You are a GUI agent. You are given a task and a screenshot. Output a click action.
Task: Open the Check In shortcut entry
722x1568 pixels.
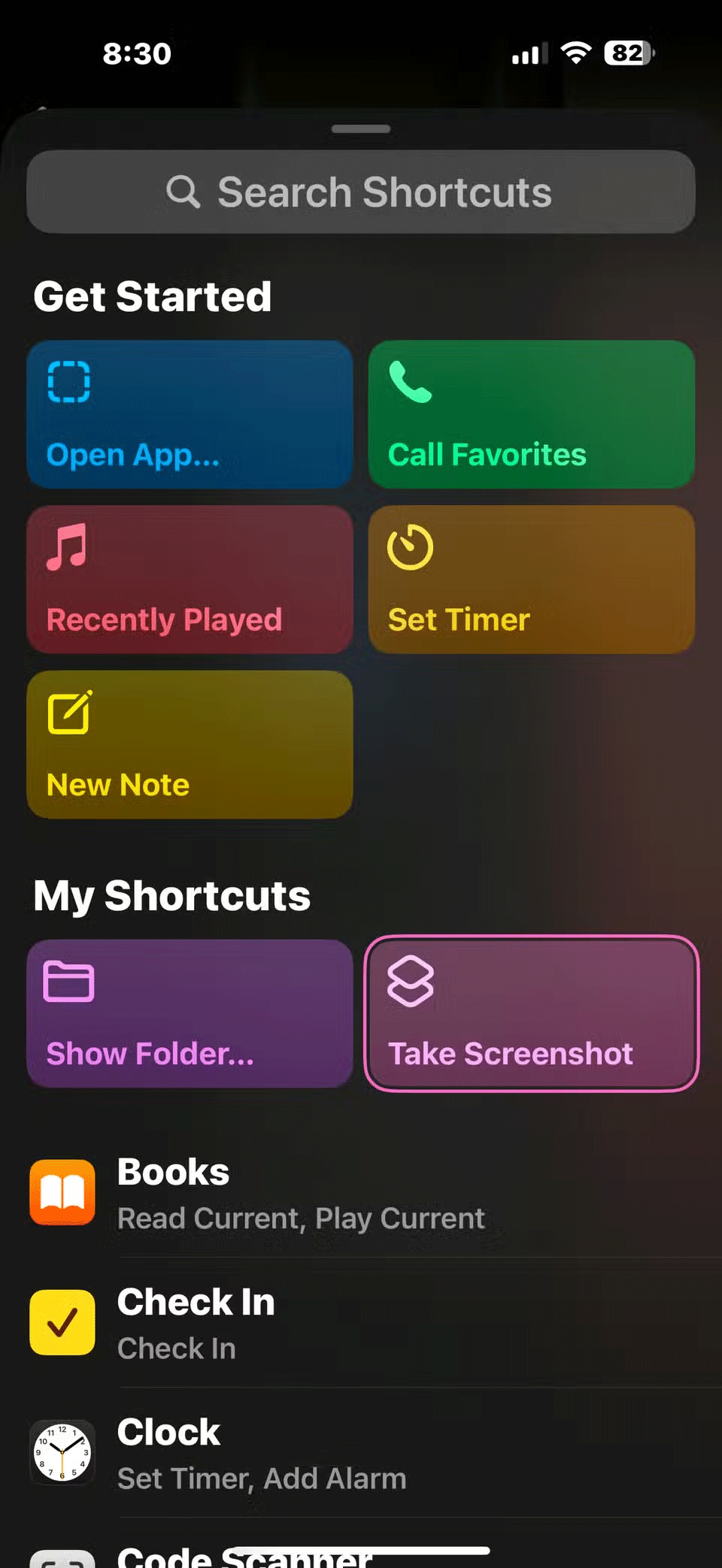point(361,1323)
